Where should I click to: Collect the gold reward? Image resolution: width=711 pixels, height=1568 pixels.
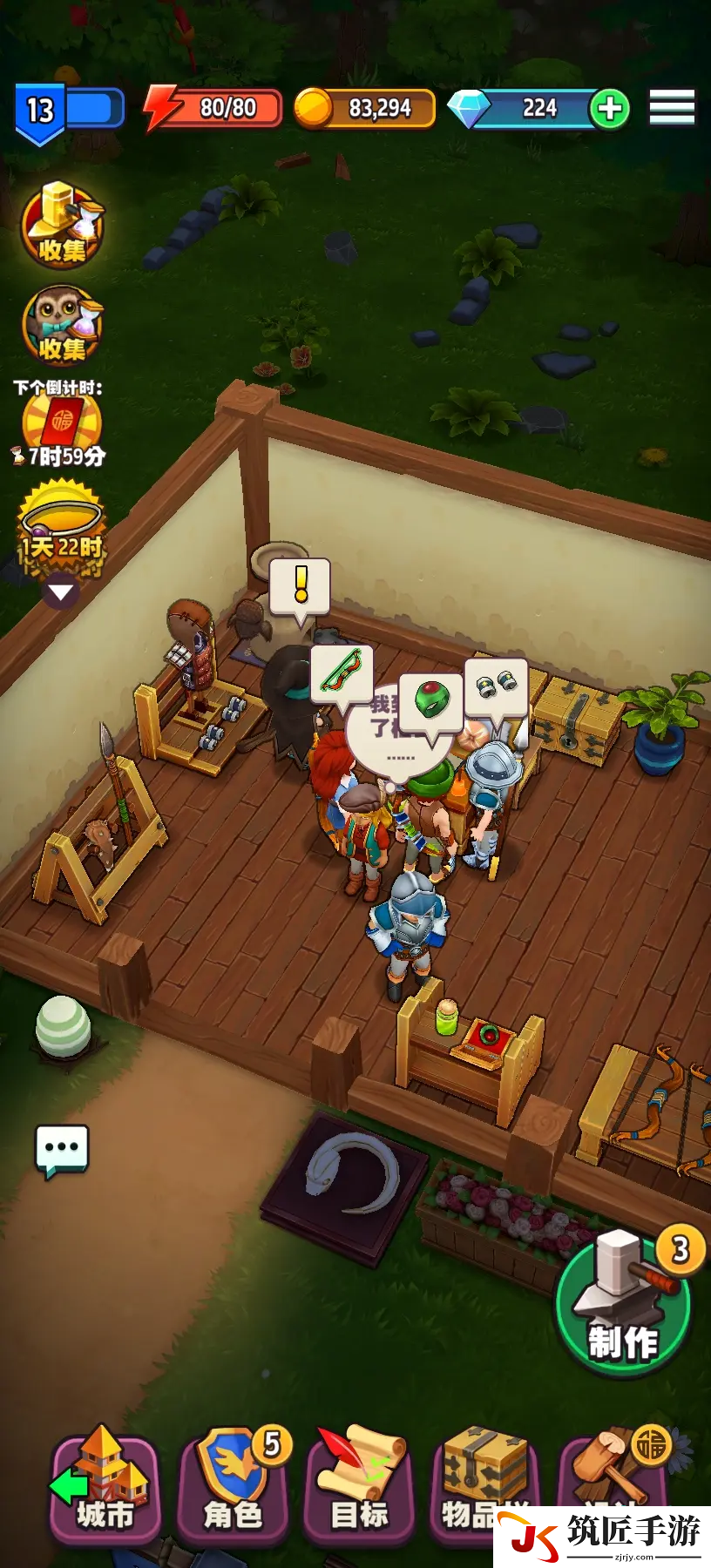(x=62, y=225)
